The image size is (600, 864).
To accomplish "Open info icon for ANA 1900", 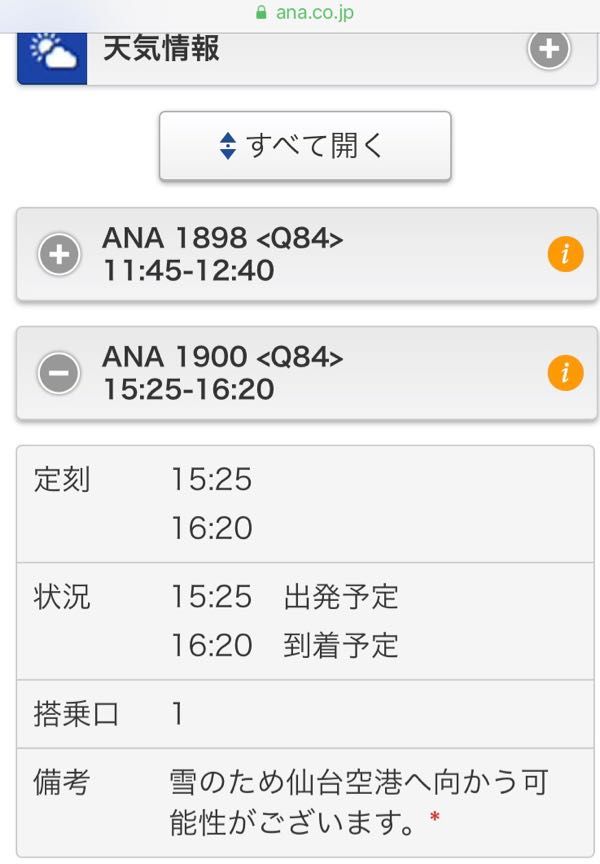I will pos(565,373).
